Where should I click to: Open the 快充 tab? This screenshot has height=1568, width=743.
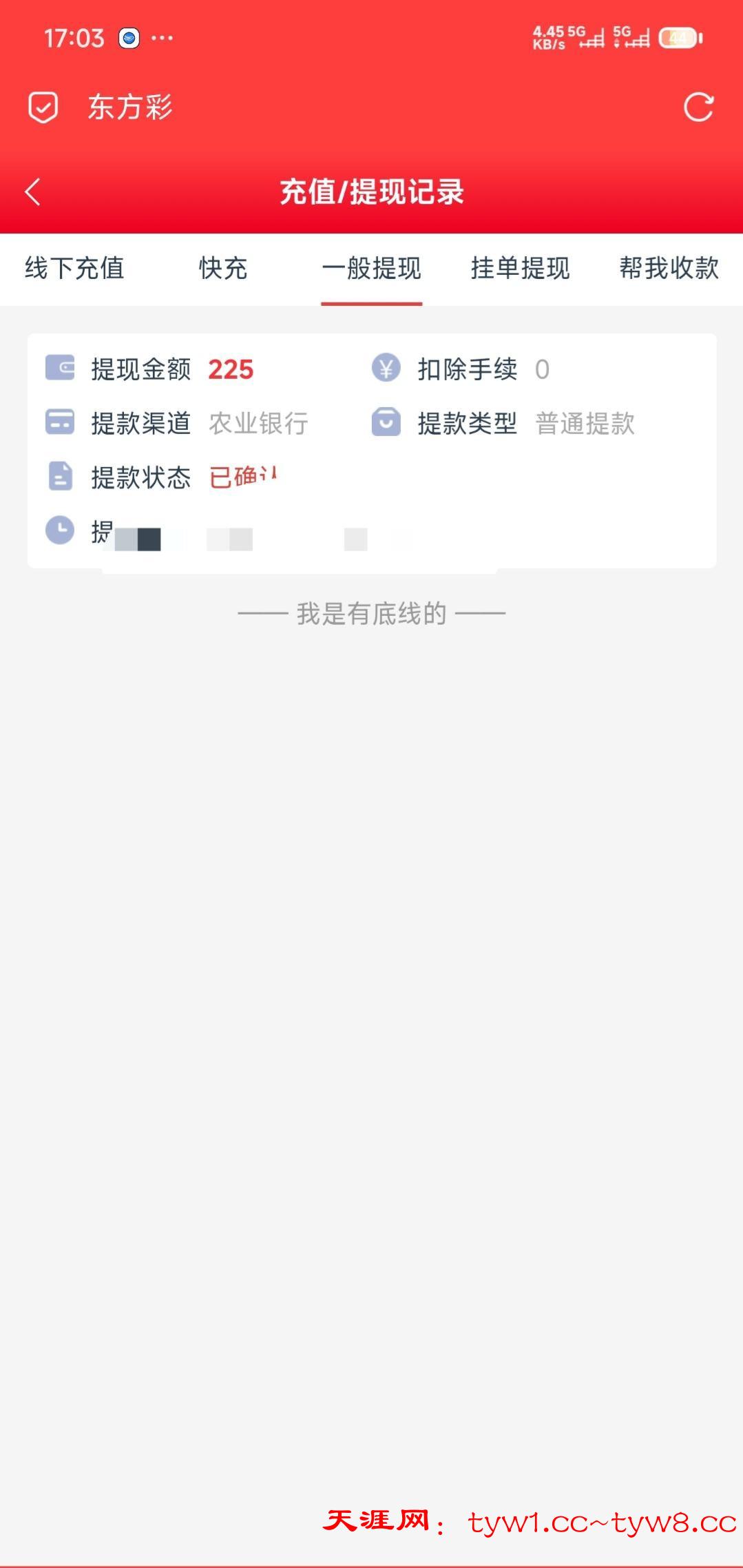223,268
